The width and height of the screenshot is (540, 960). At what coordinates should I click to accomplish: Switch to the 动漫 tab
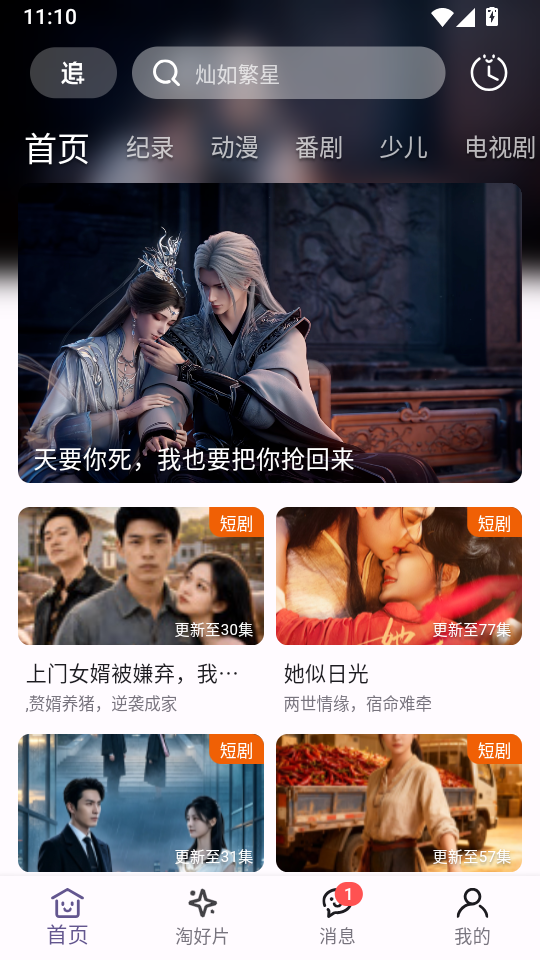coord(234,148)
